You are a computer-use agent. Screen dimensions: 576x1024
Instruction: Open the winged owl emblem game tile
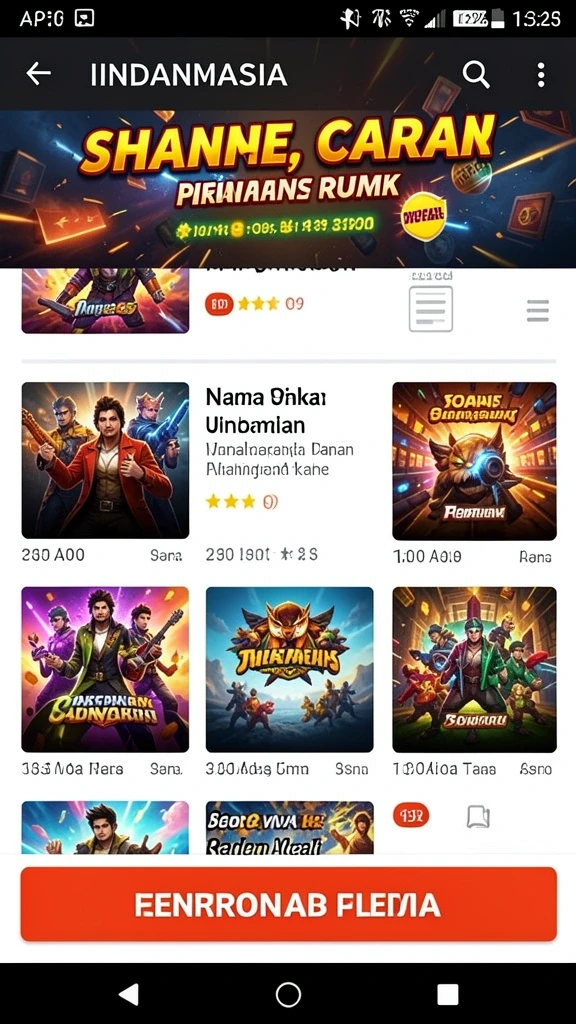point(289,669)
